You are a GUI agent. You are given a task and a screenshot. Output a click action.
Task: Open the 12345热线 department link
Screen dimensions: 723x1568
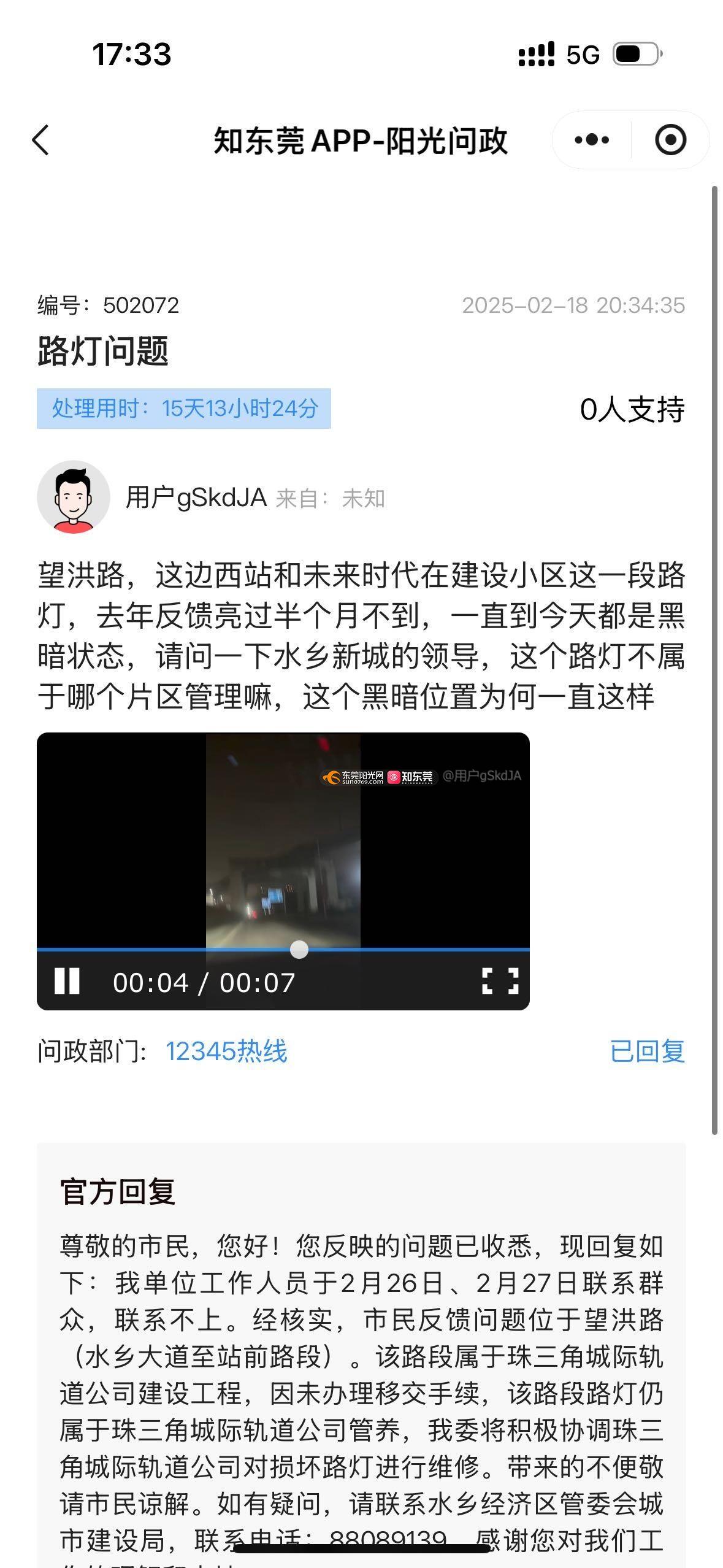226,1051
